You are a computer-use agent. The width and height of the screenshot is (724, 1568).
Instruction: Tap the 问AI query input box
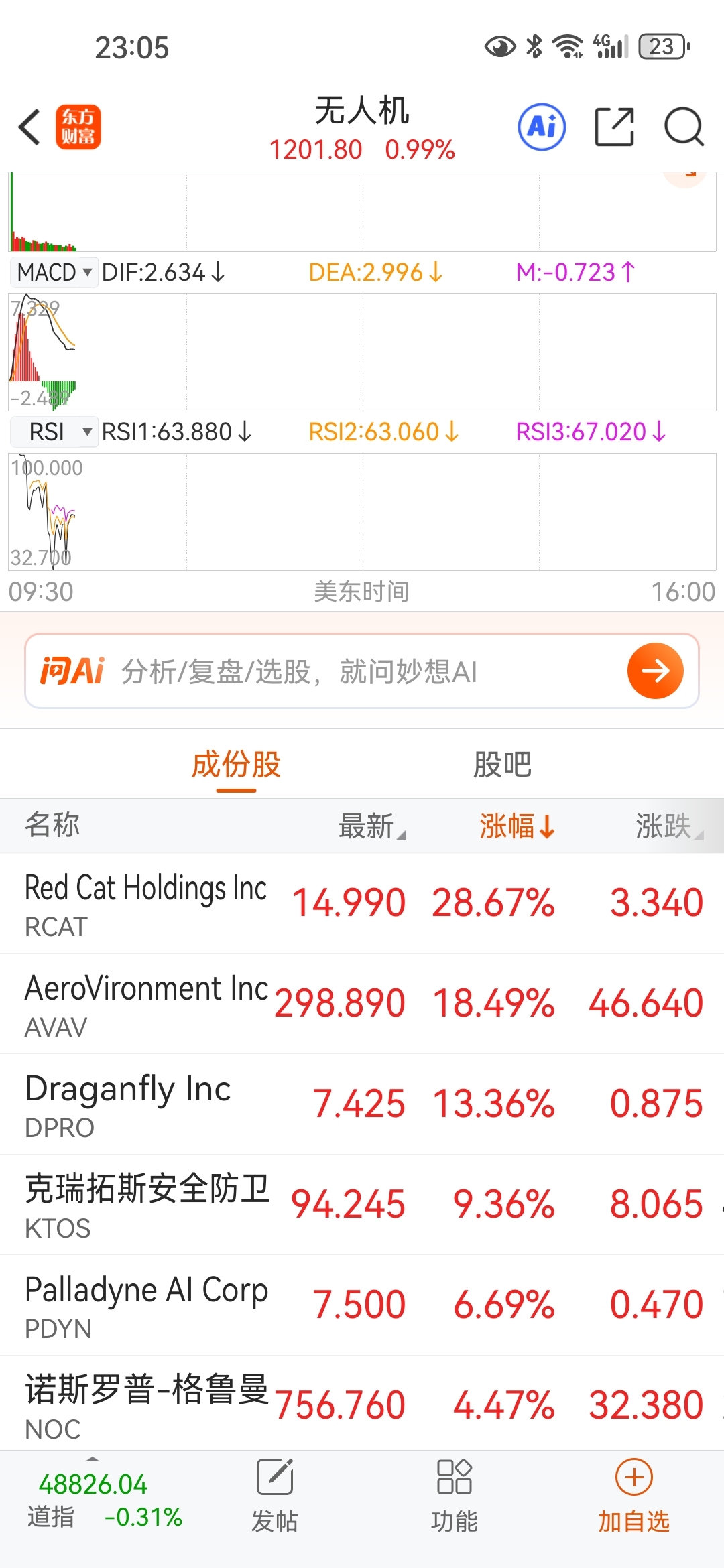[x=362, y=671]
